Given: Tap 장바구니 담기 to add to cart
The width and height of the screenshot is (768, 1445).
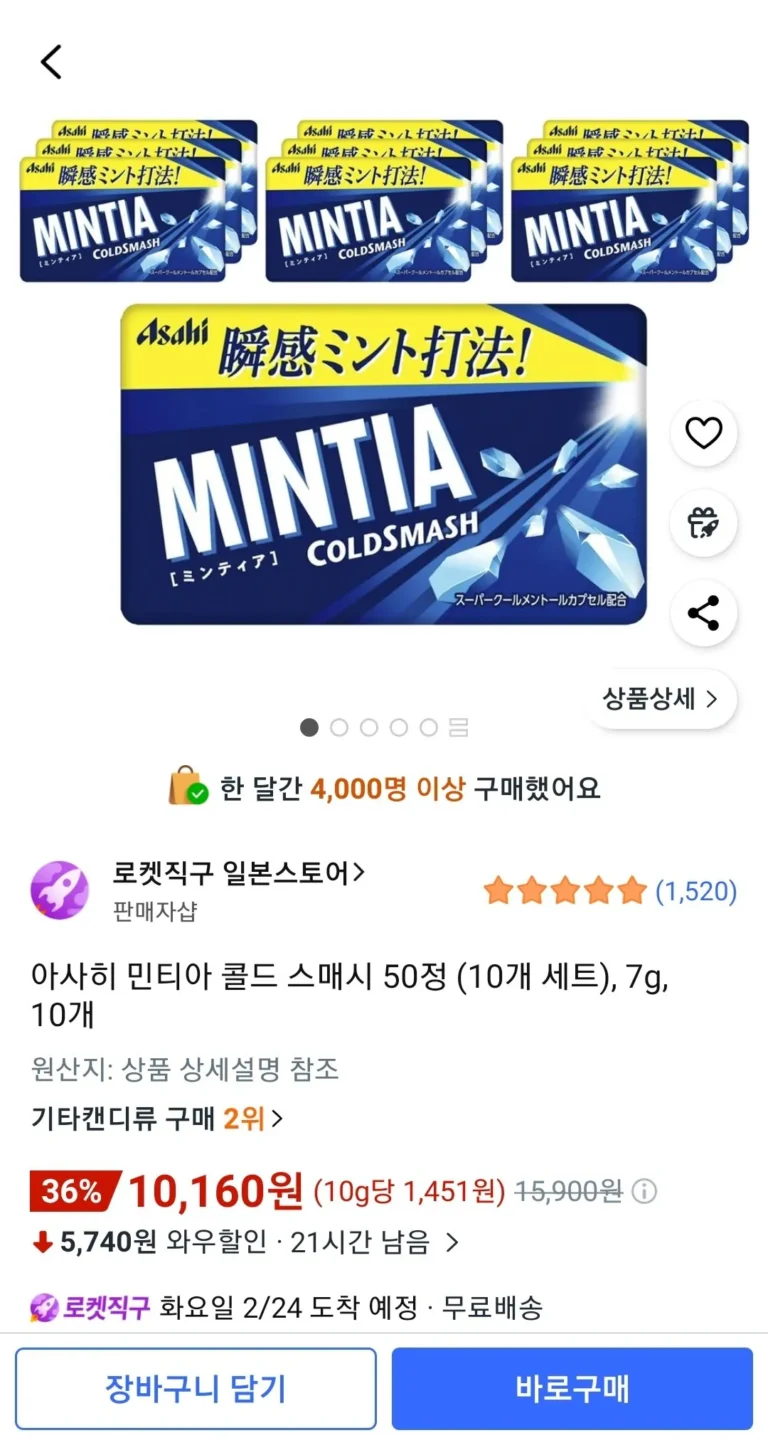Looking at the screenshot, I should pyautogui.click(x=196, y=1388).
